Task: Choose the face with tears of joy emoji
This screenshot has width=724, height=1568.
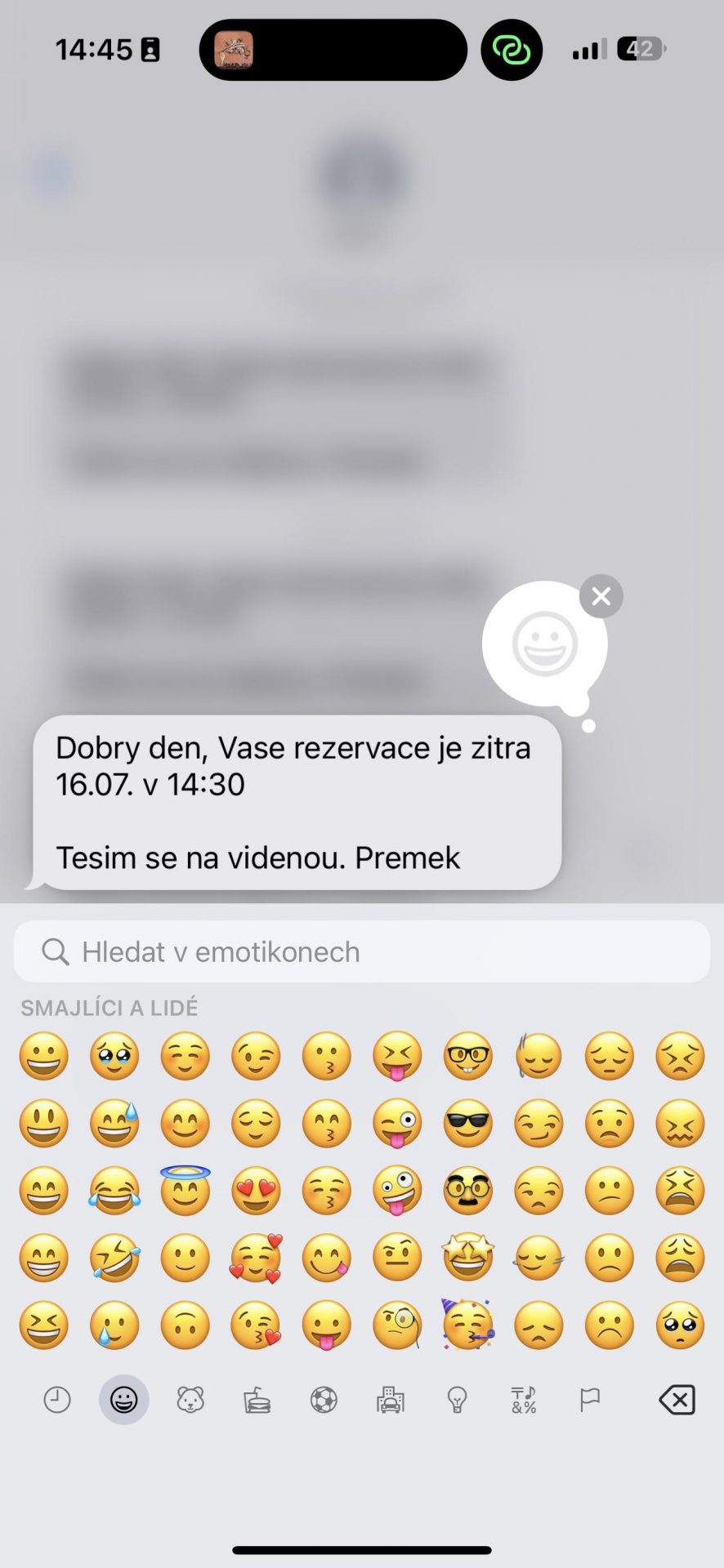Action: 114,1191
